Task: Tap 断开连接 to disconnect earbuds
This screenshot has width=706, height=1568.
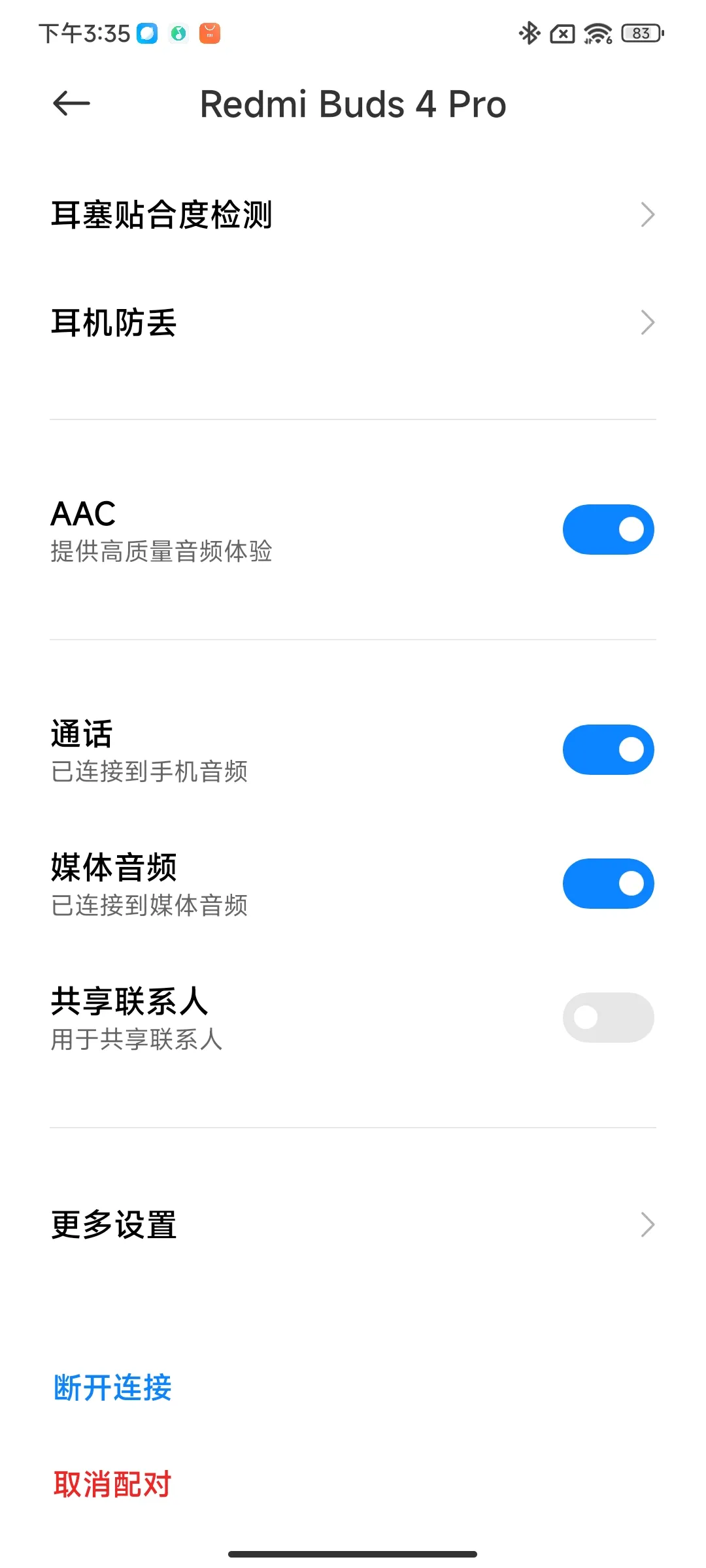Action: click(112, 1387)
